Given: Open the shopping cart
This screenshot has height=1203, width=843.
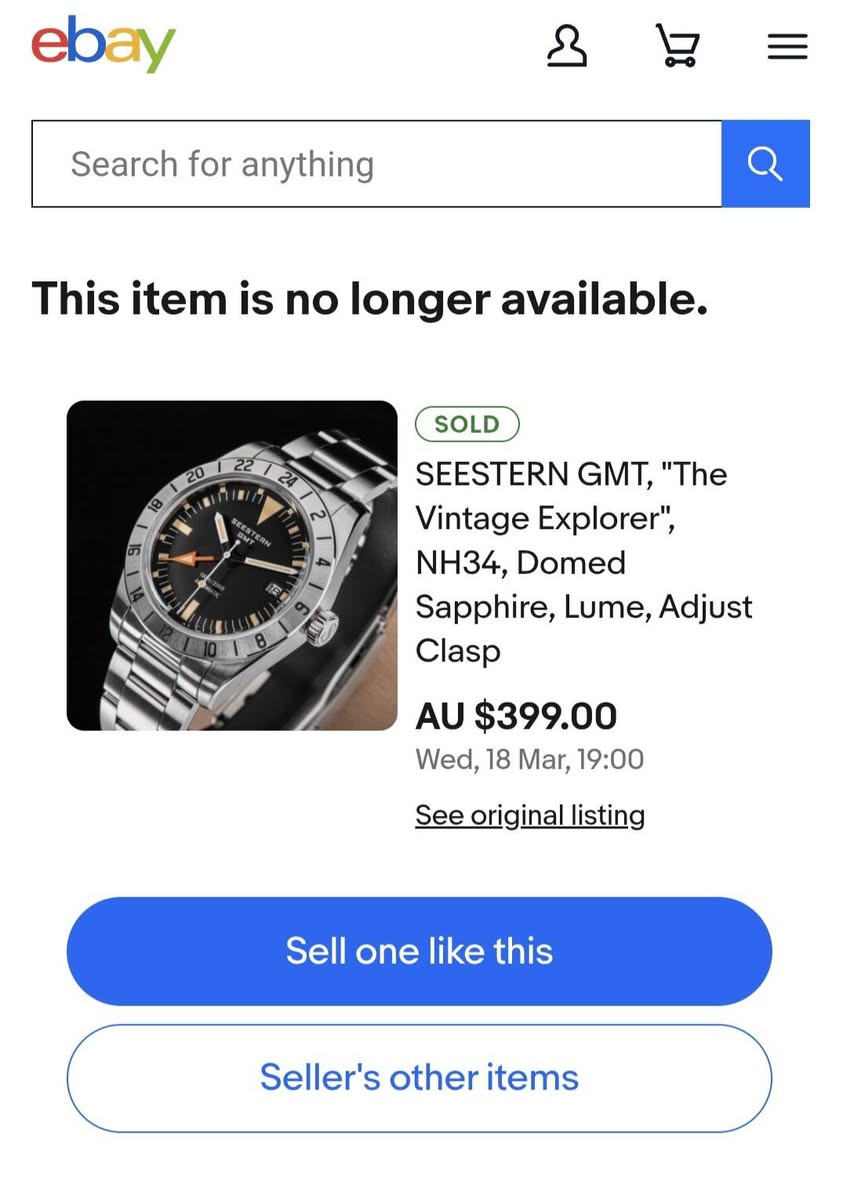Looking at the screenshot, I should (677, 47).
